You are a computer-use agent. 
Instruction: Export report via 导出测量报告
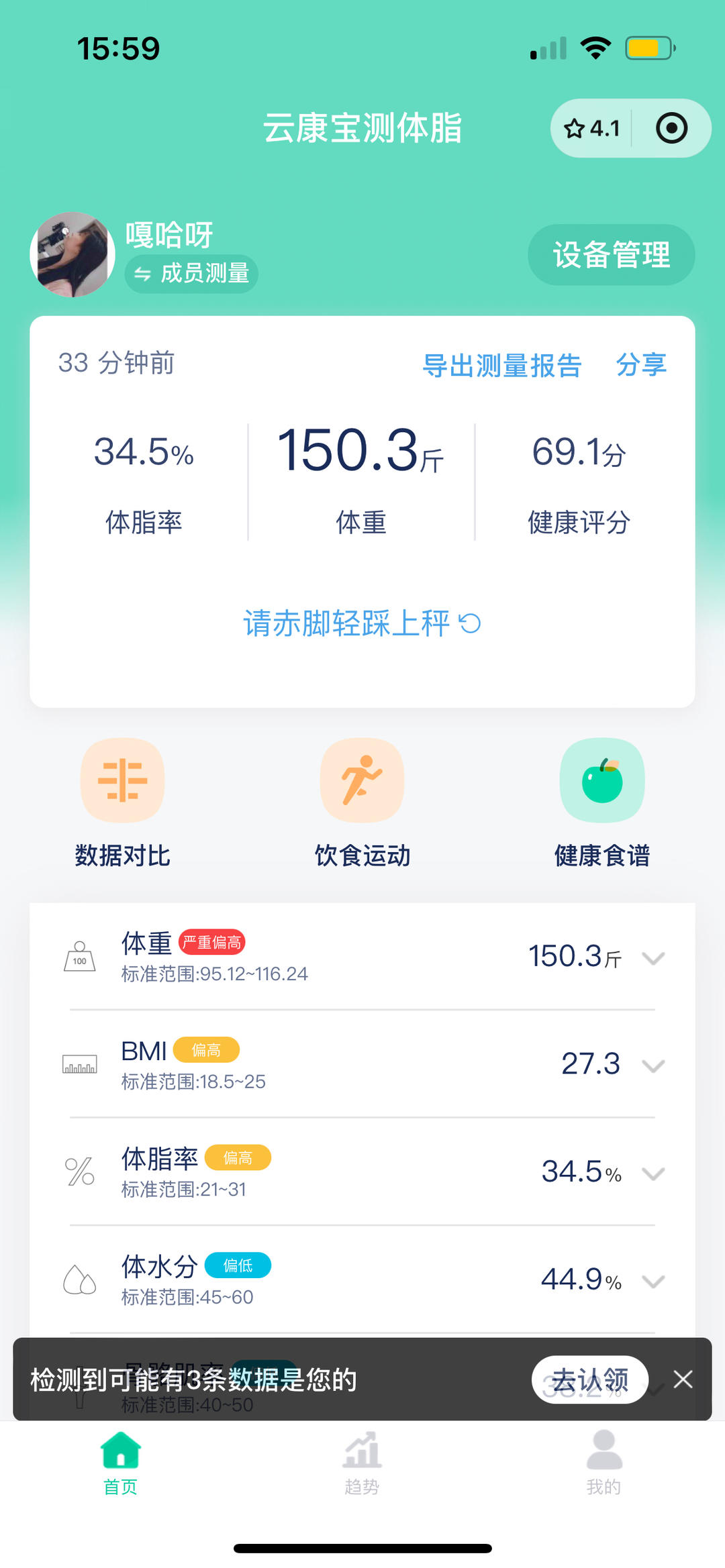point(501,366)
